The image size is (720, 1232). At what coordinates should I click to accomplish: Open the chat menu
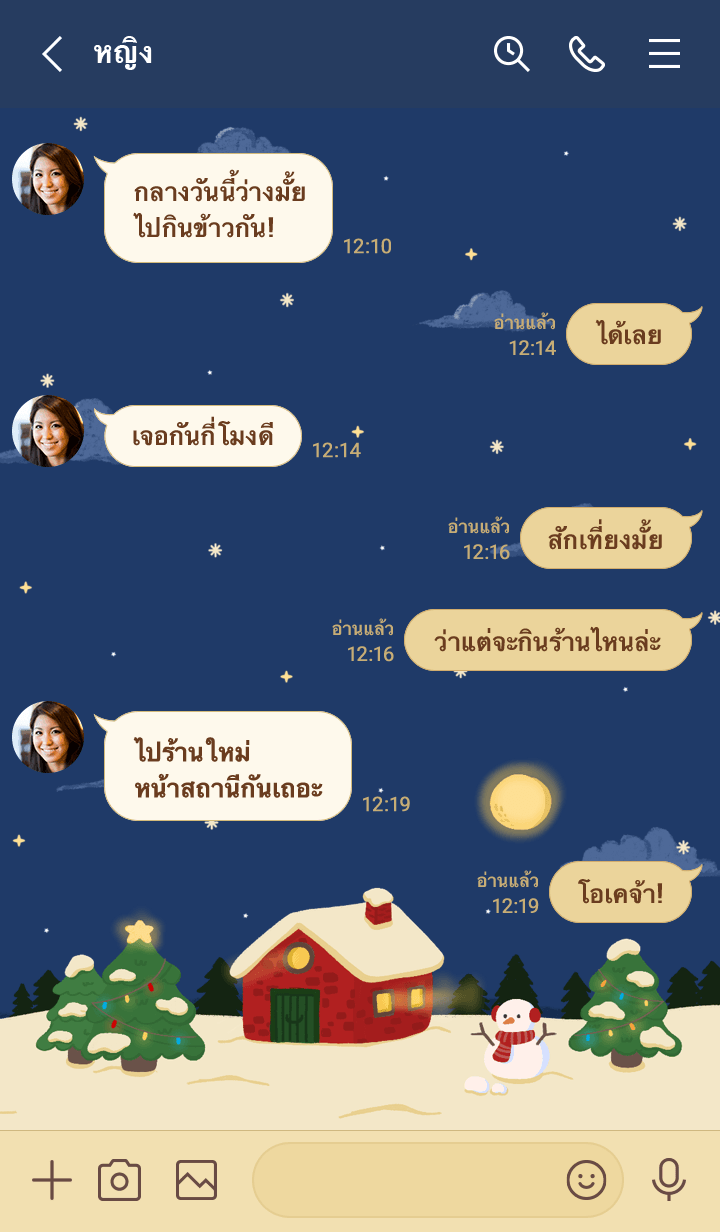(664, 54)
